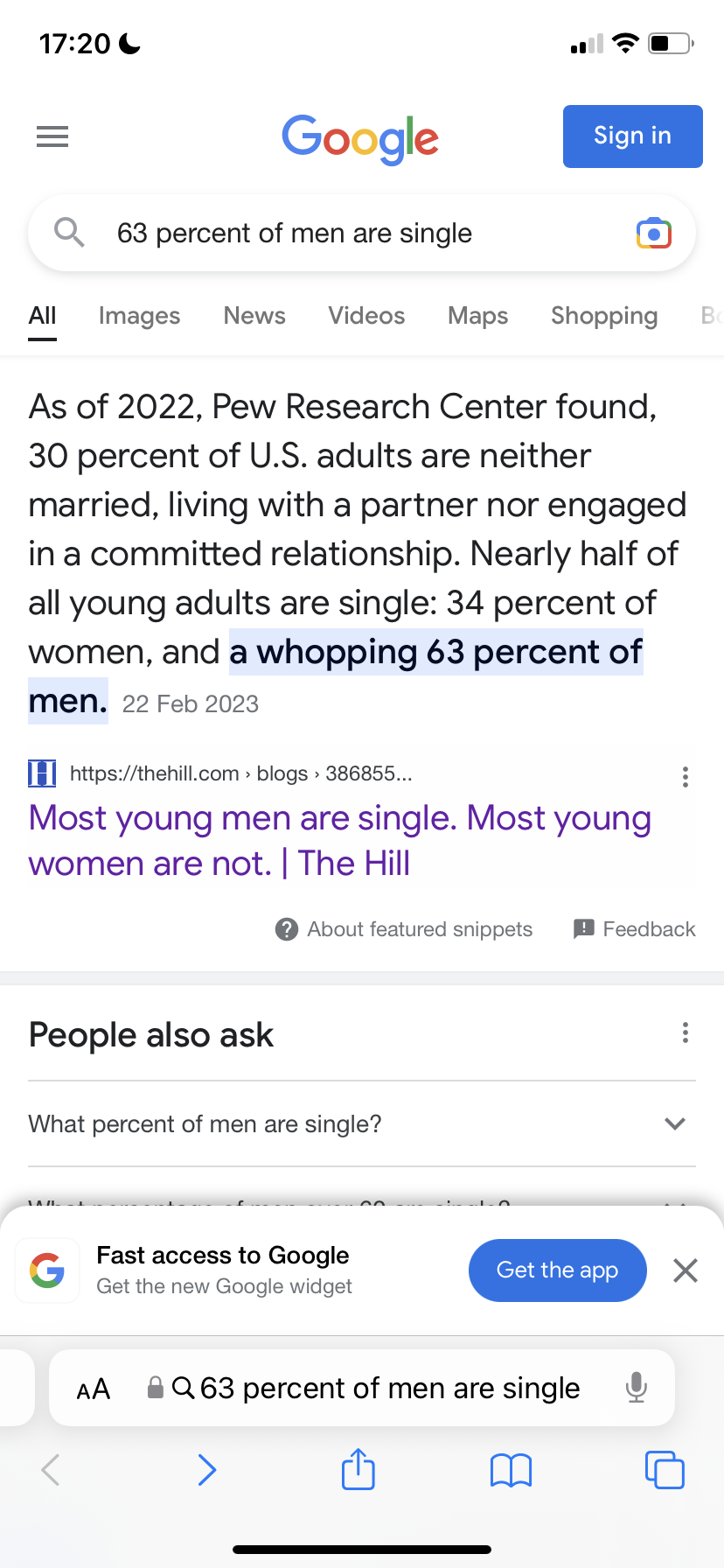Switch to the Images tab
The width and height of the screenshot is (724, 1568).
pos(139,316)
